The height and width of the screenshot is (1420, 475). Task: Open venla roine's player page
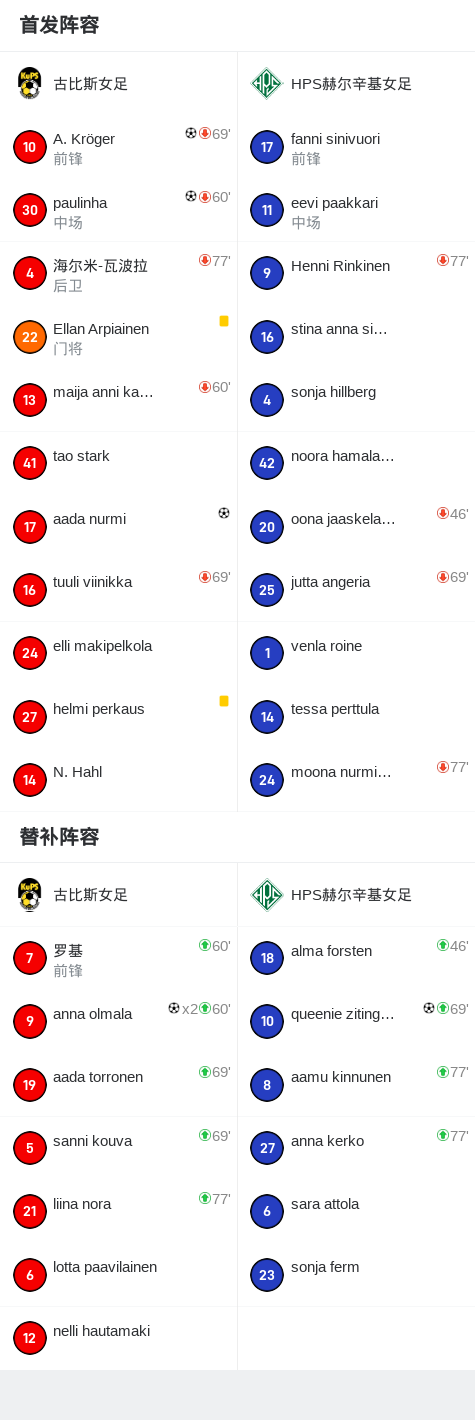tap(356, 653)
